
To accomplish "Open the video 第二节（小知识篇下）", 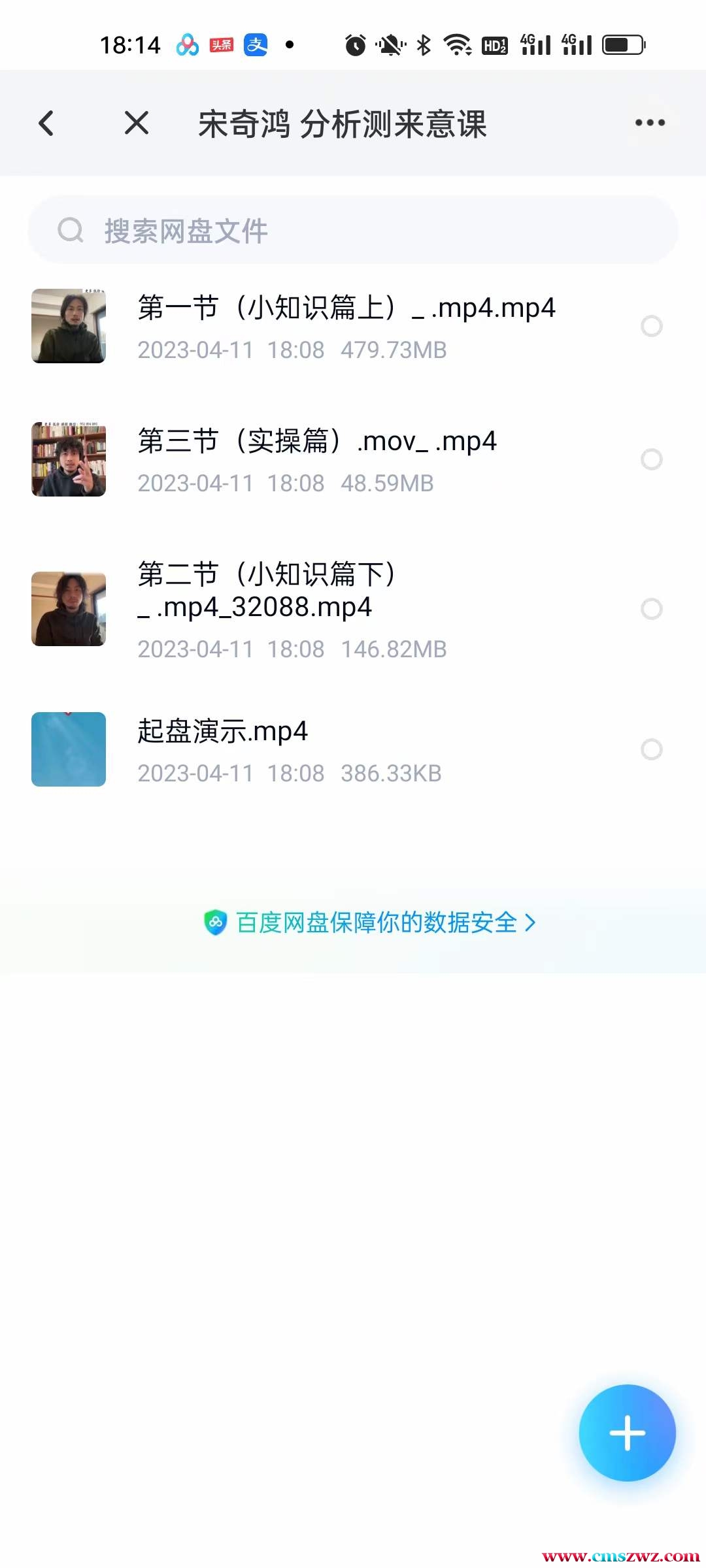I will pyautogui.click(x=267, y=591).
